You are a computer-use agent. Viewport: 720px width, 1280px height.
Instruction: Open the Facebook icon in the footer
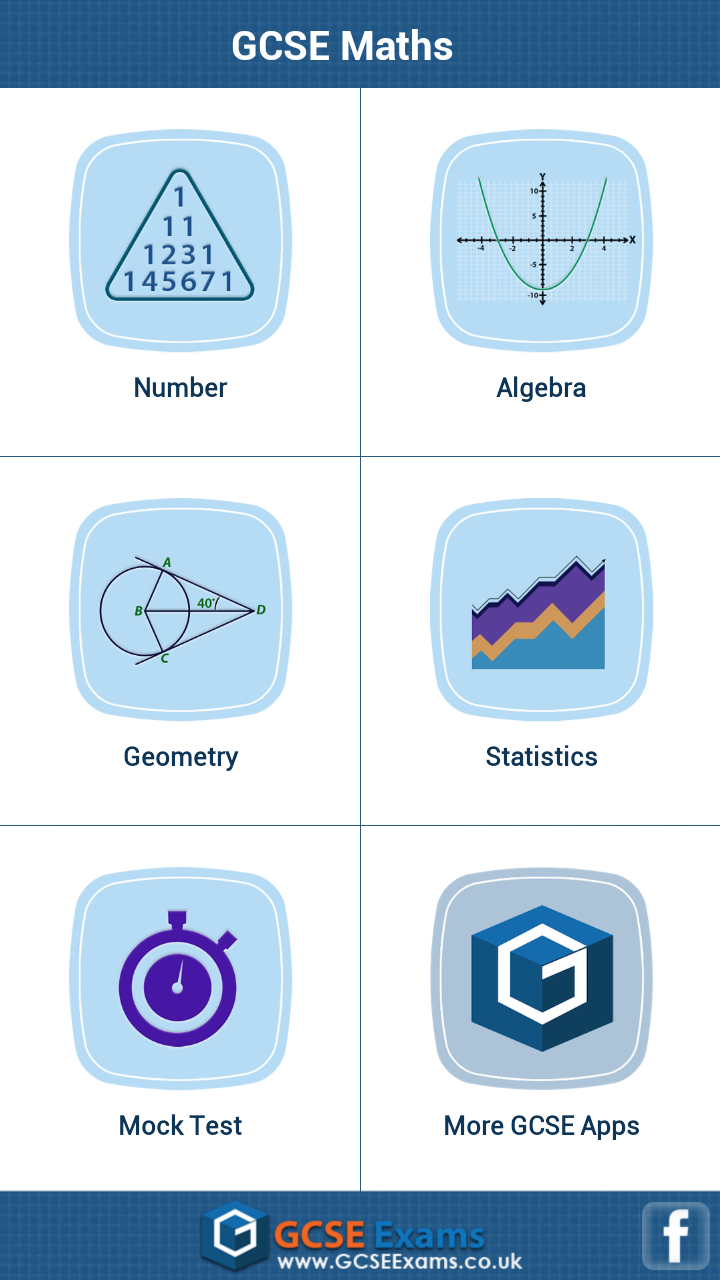coord(678,1235)
